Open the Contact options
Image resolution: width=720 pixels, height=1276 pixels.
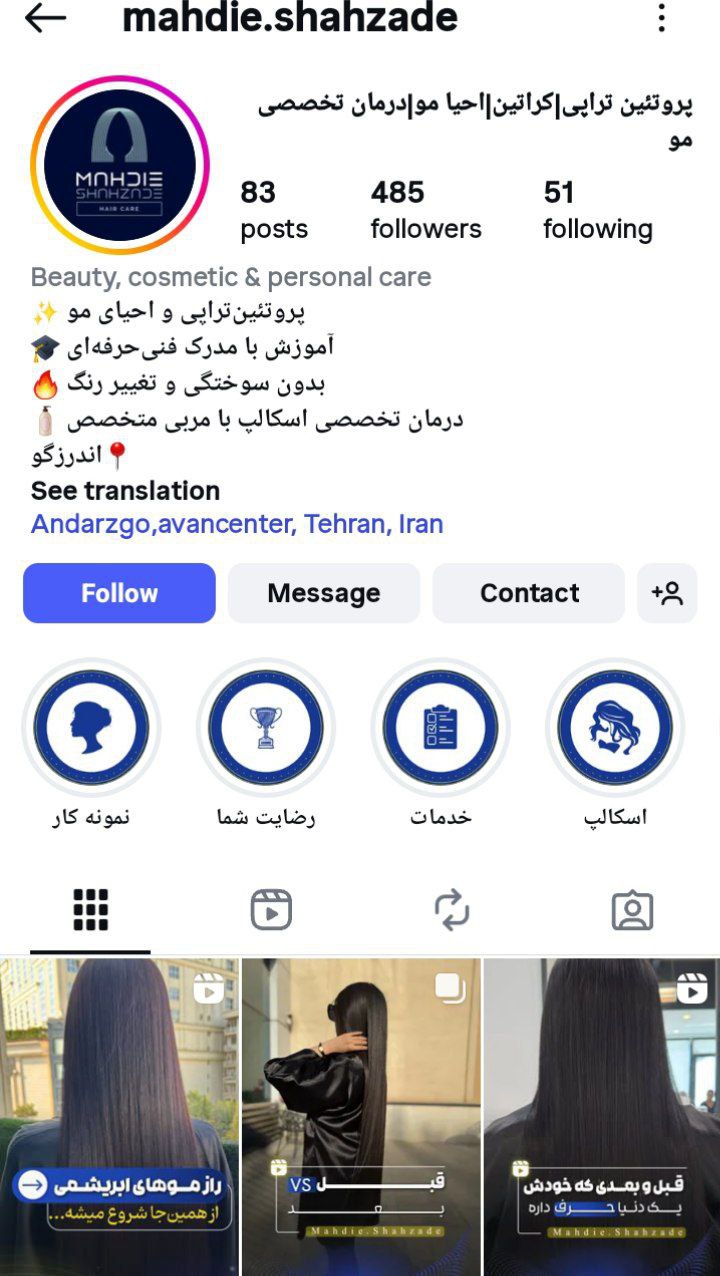point(529,593)
